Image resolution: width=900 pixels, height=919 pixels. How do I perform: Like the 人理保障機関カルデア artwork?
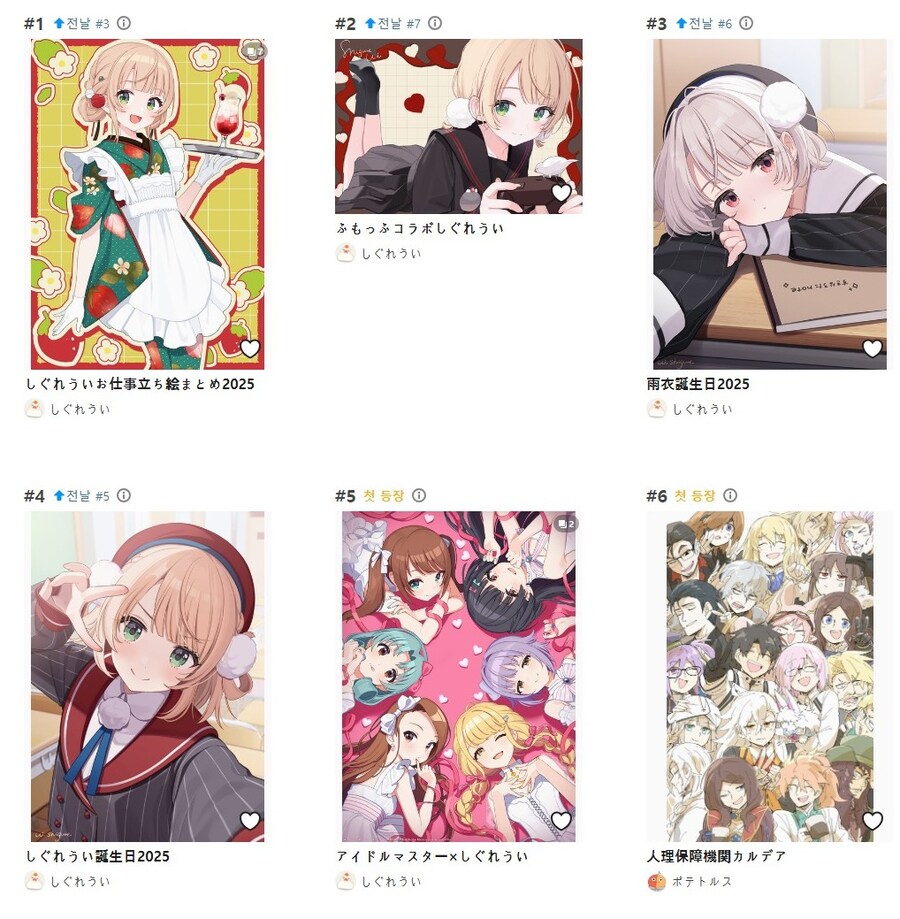872,821
